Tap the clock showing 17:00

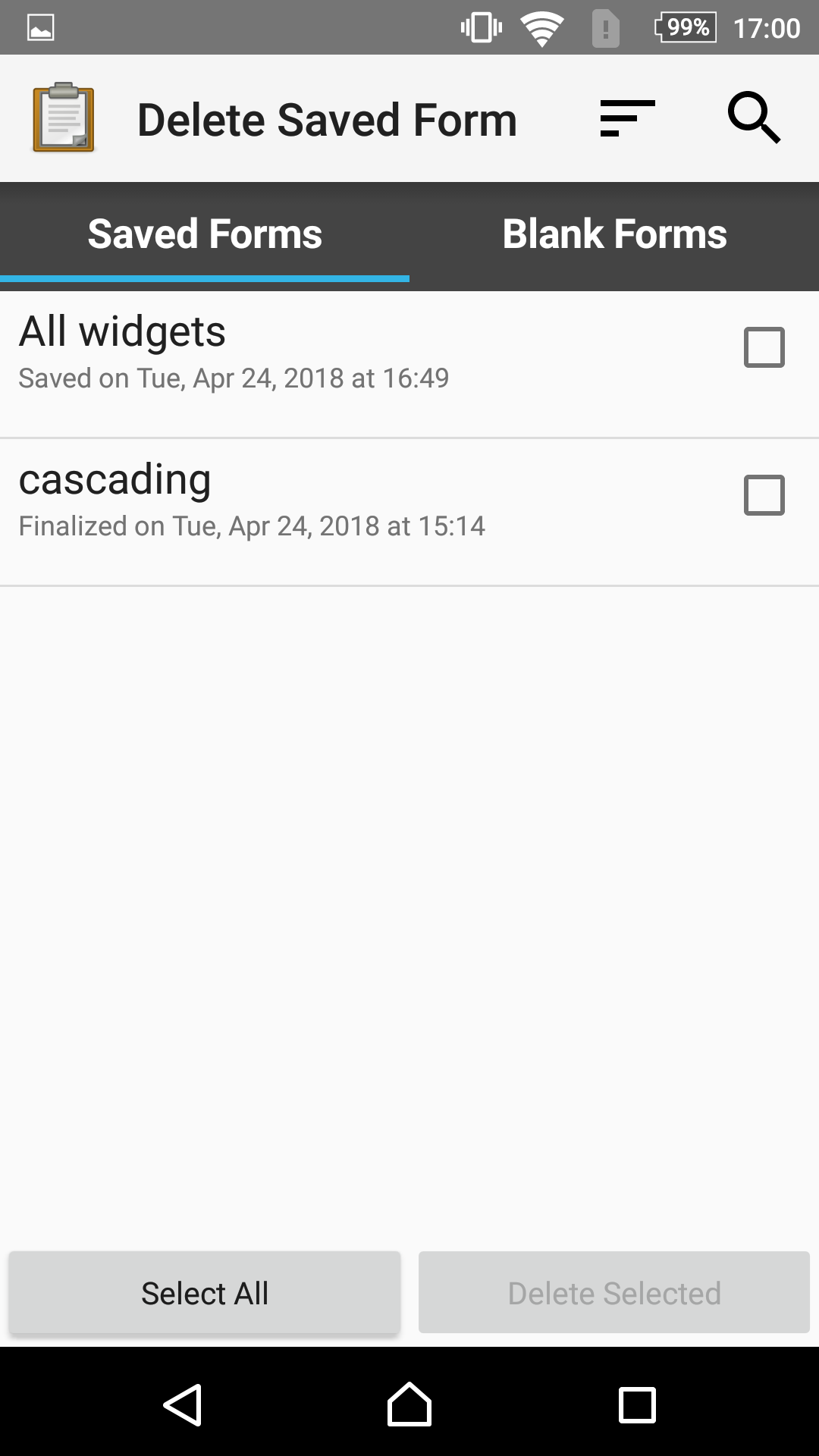click(767, 27)
